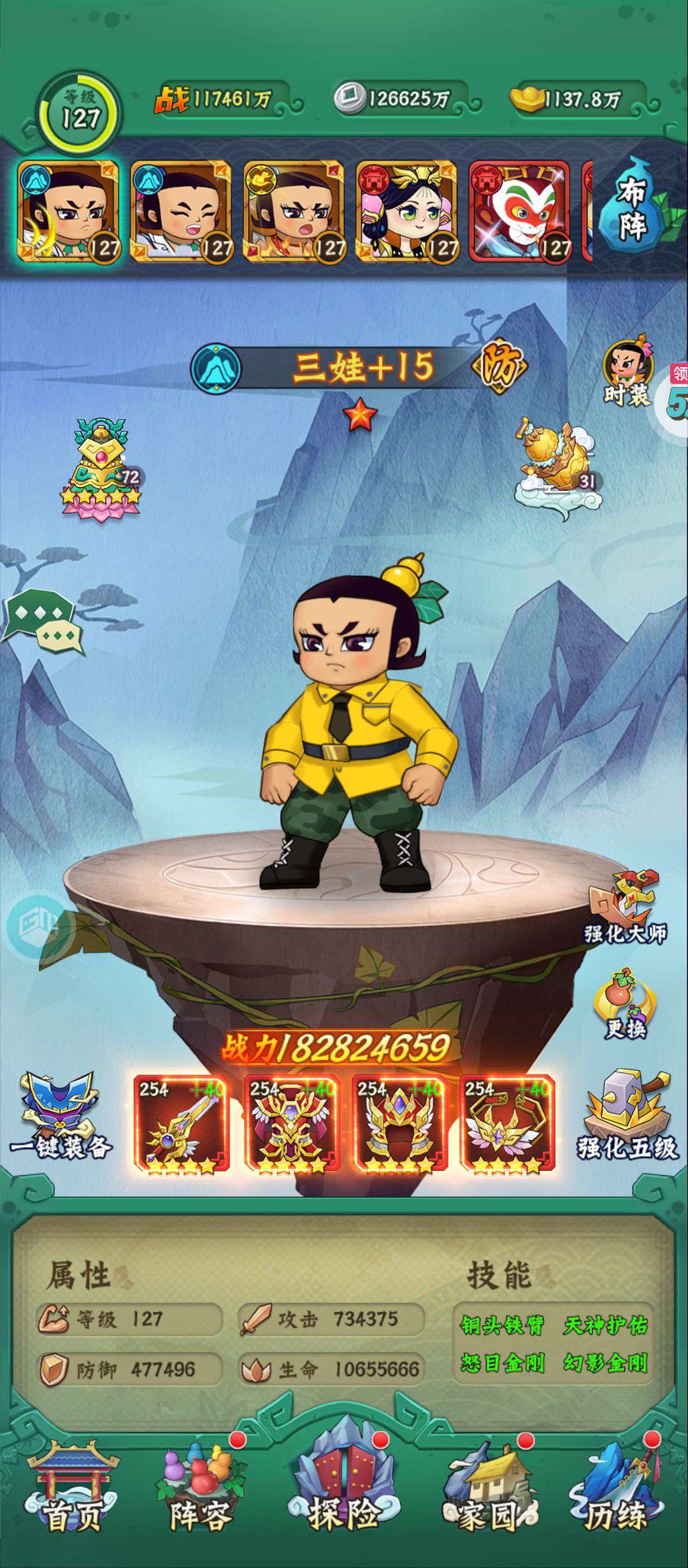
Task: Open the equipped helmet slot
Action: pyautogui.click(x=399, y=1124)
